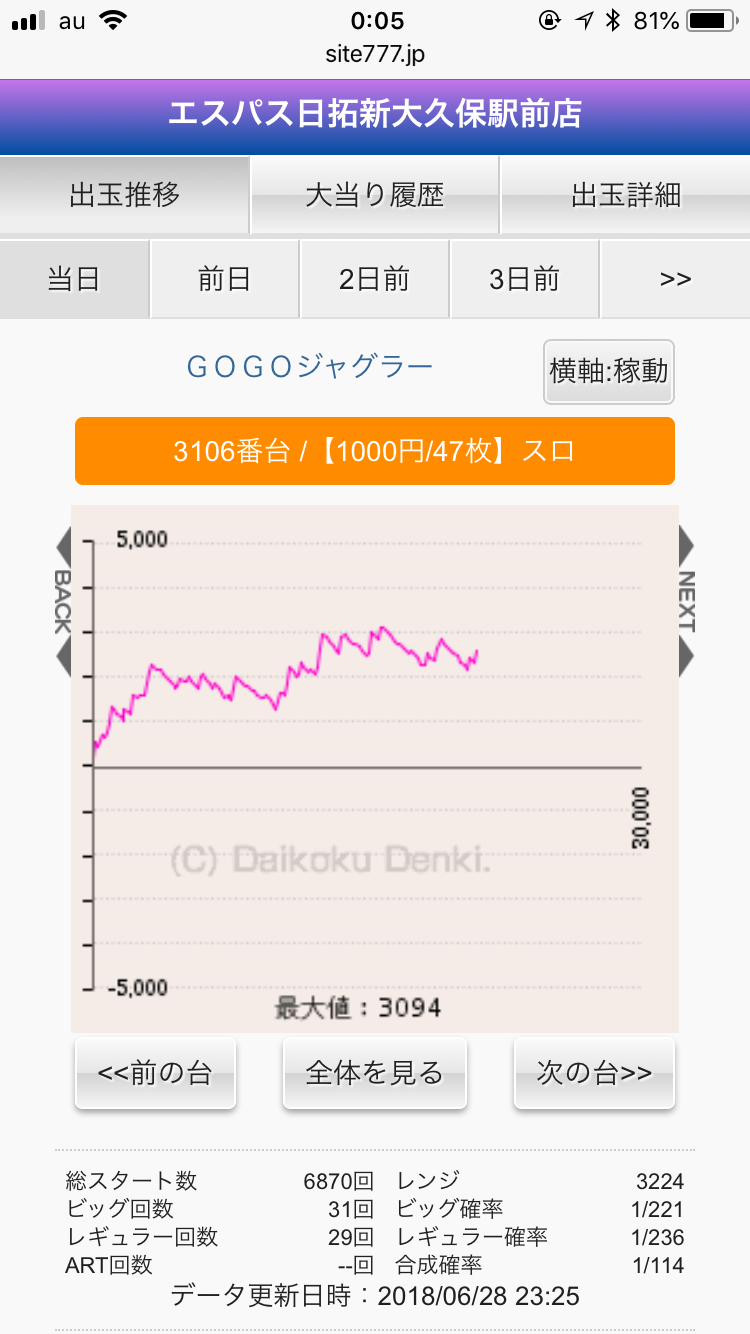Tap the orange 3106番台 banner
750x1334 pixels.
point(375,451)
